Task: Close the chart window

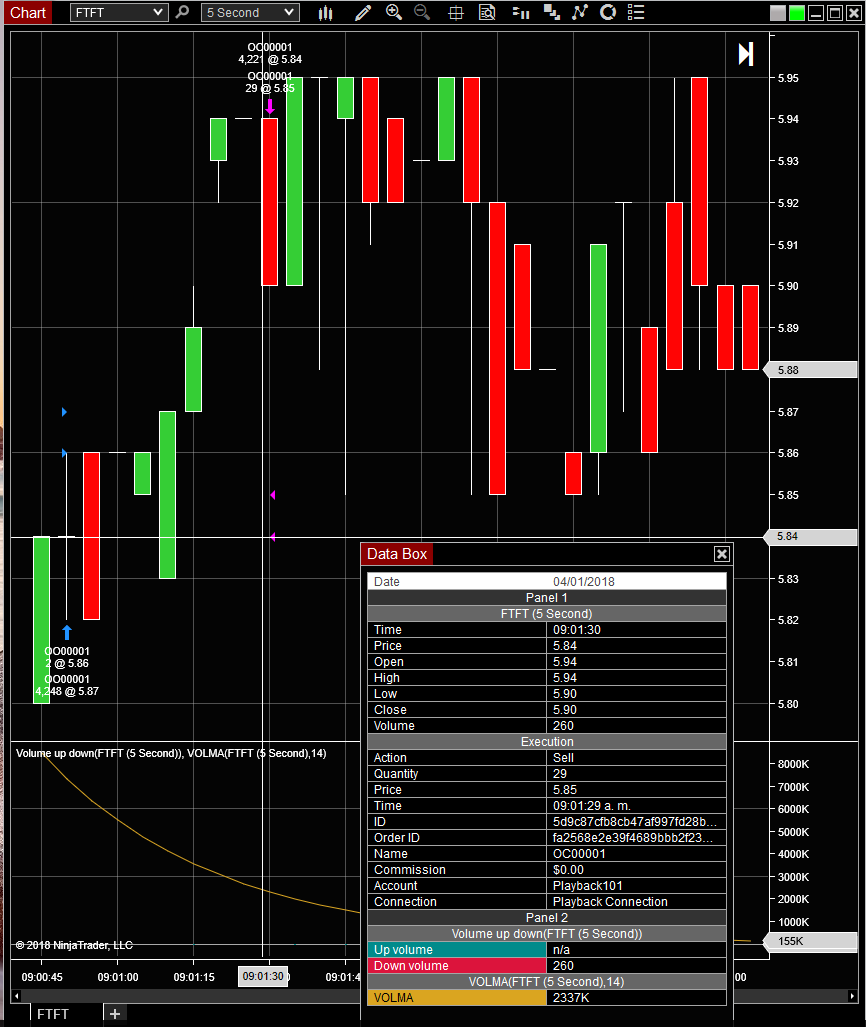Action: pos(852,13)
